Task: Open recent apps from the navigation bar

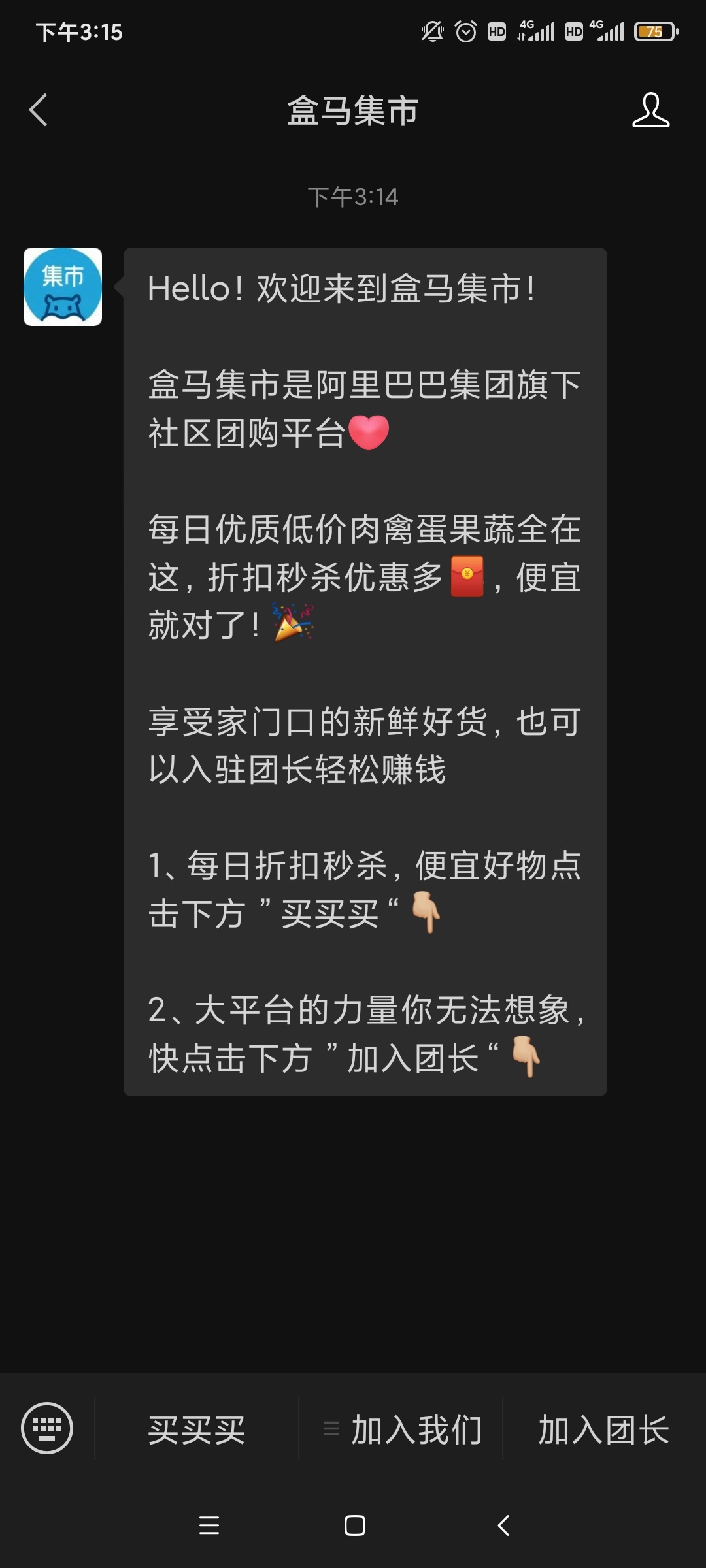Action: click(x=209, y=1526)
